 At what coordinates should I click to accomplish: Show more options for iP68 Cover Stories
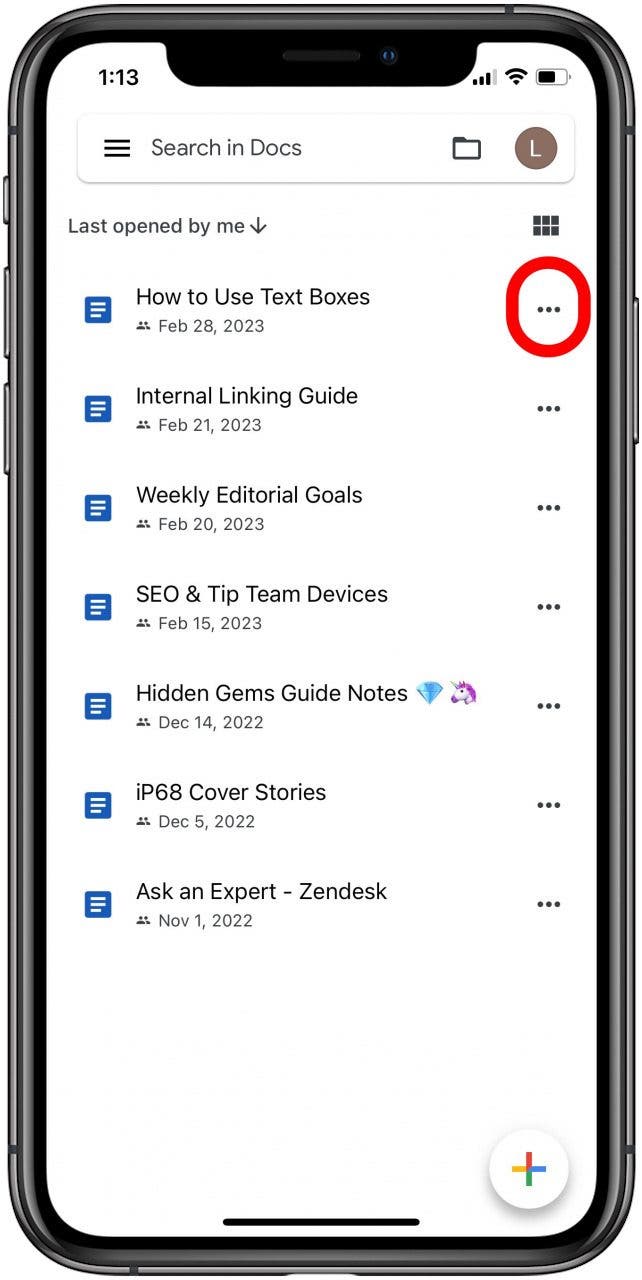(548, 805)
